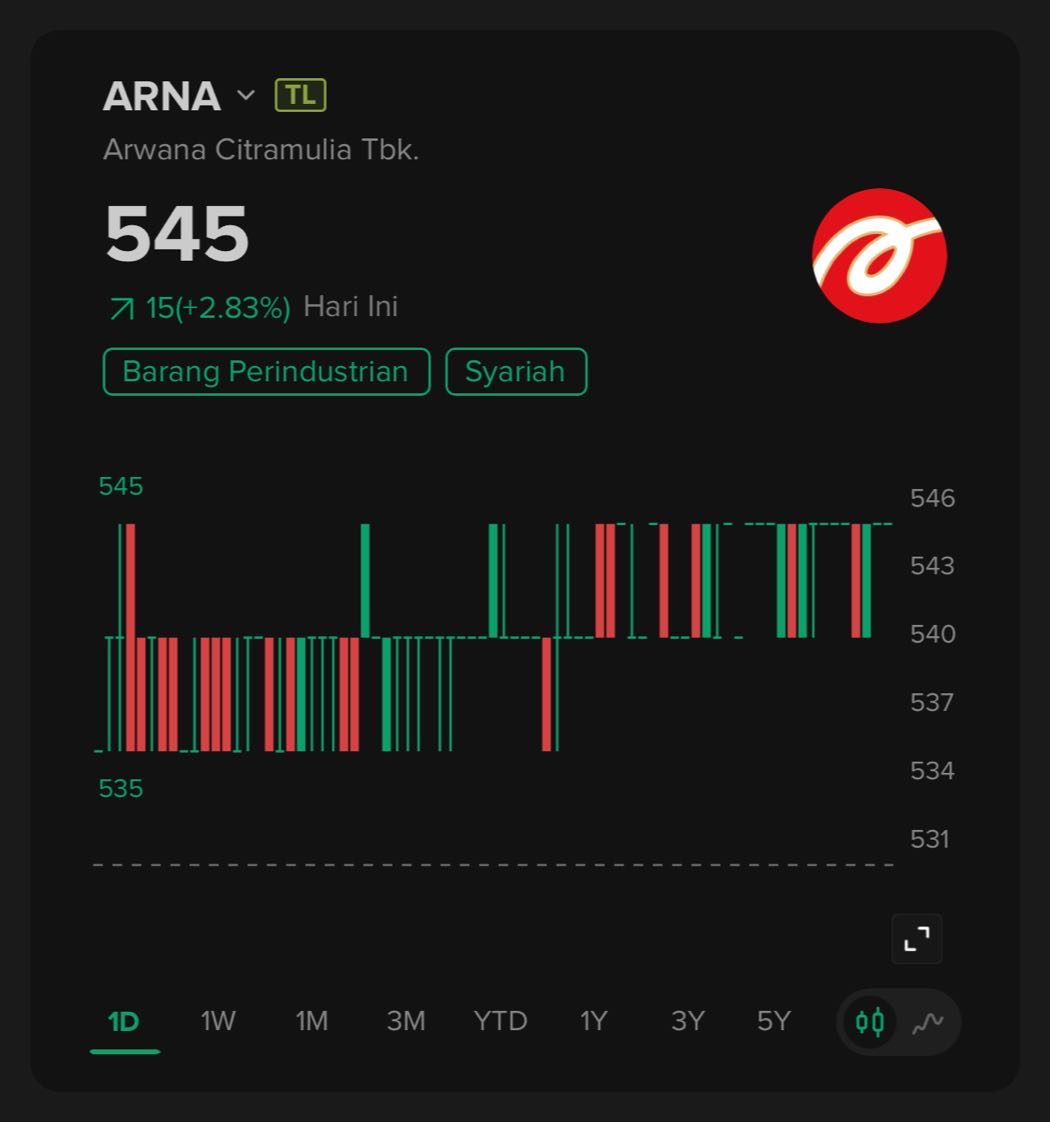The width and height of the screenshot is (1050, 1122).
Task: Click the red Stockbit logo
Action: pos(879,255)
